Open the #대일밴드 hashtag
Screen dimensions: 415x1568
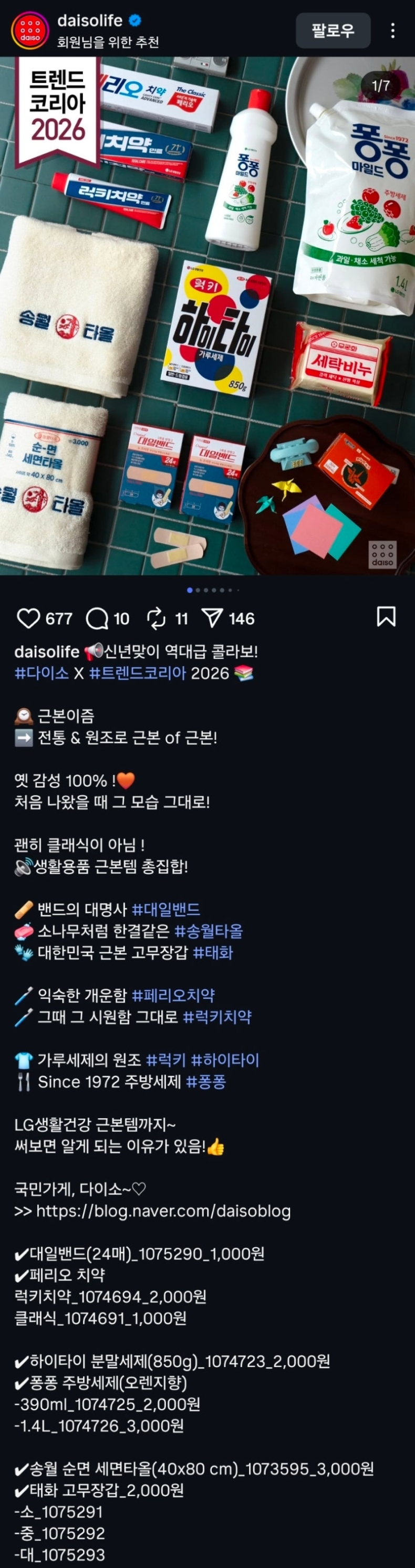click(166, 909)
